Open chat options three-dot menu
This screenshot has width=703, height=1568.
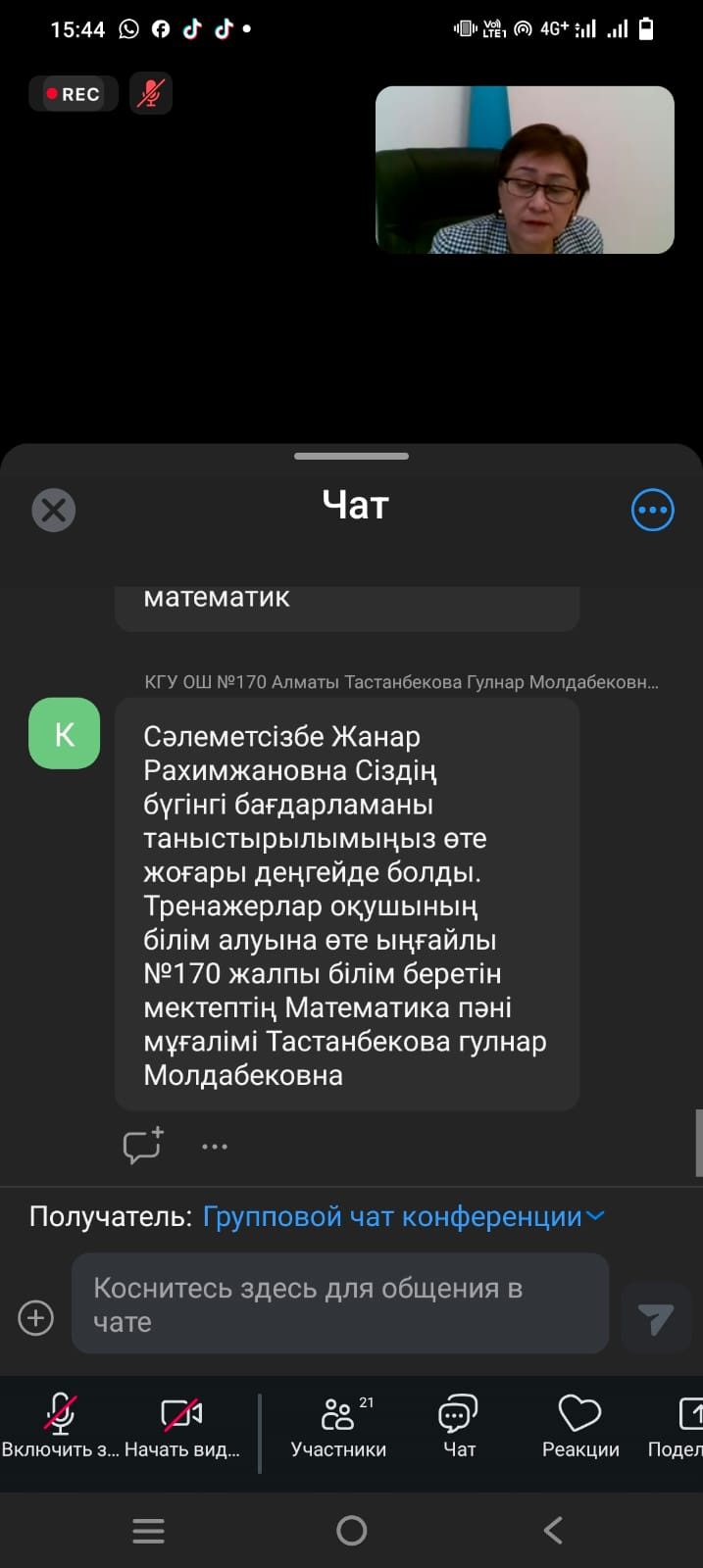[x=652, y=510]
